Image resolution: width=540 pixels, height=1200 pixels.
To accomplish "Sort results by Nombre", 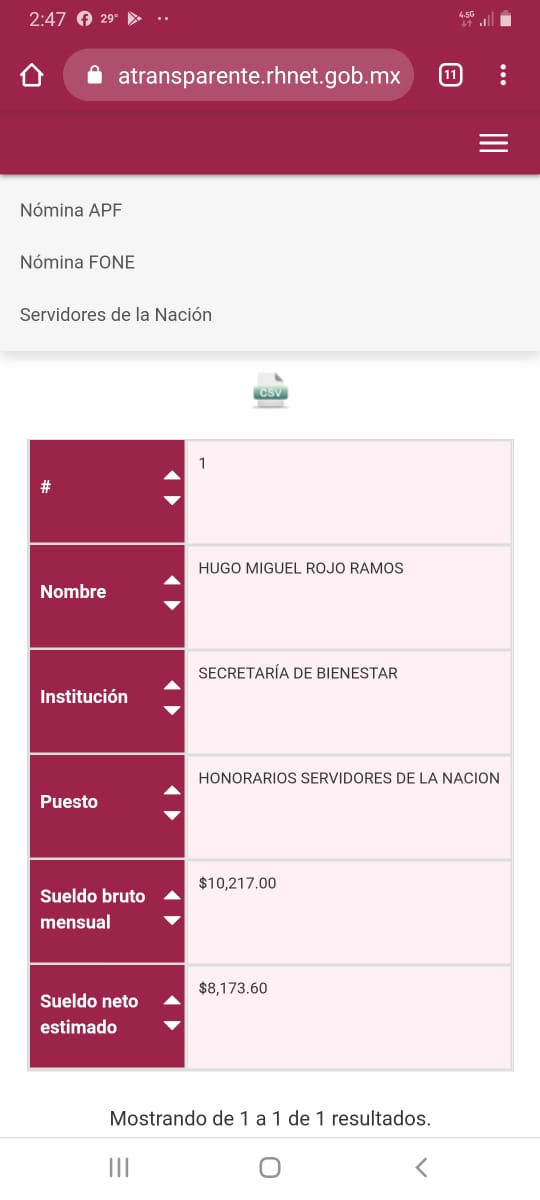I will tap(107, 592).
